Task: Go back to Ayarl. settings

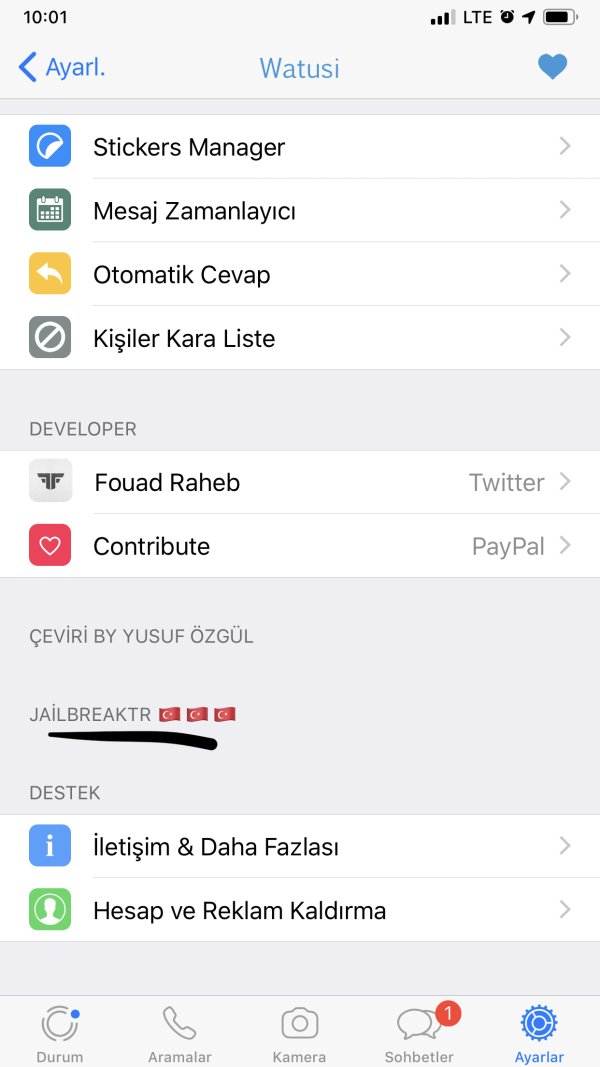Action: tap(62, 67)
